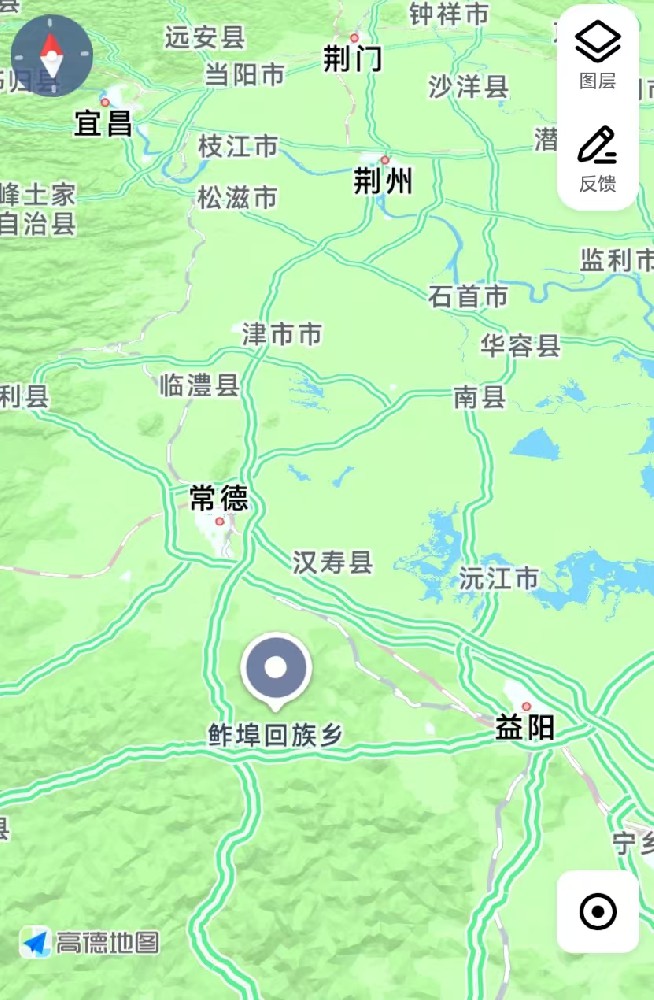Open the 反馈 feedback option
The height and width of the screenshot is (1000, 654).
point(598,158)
